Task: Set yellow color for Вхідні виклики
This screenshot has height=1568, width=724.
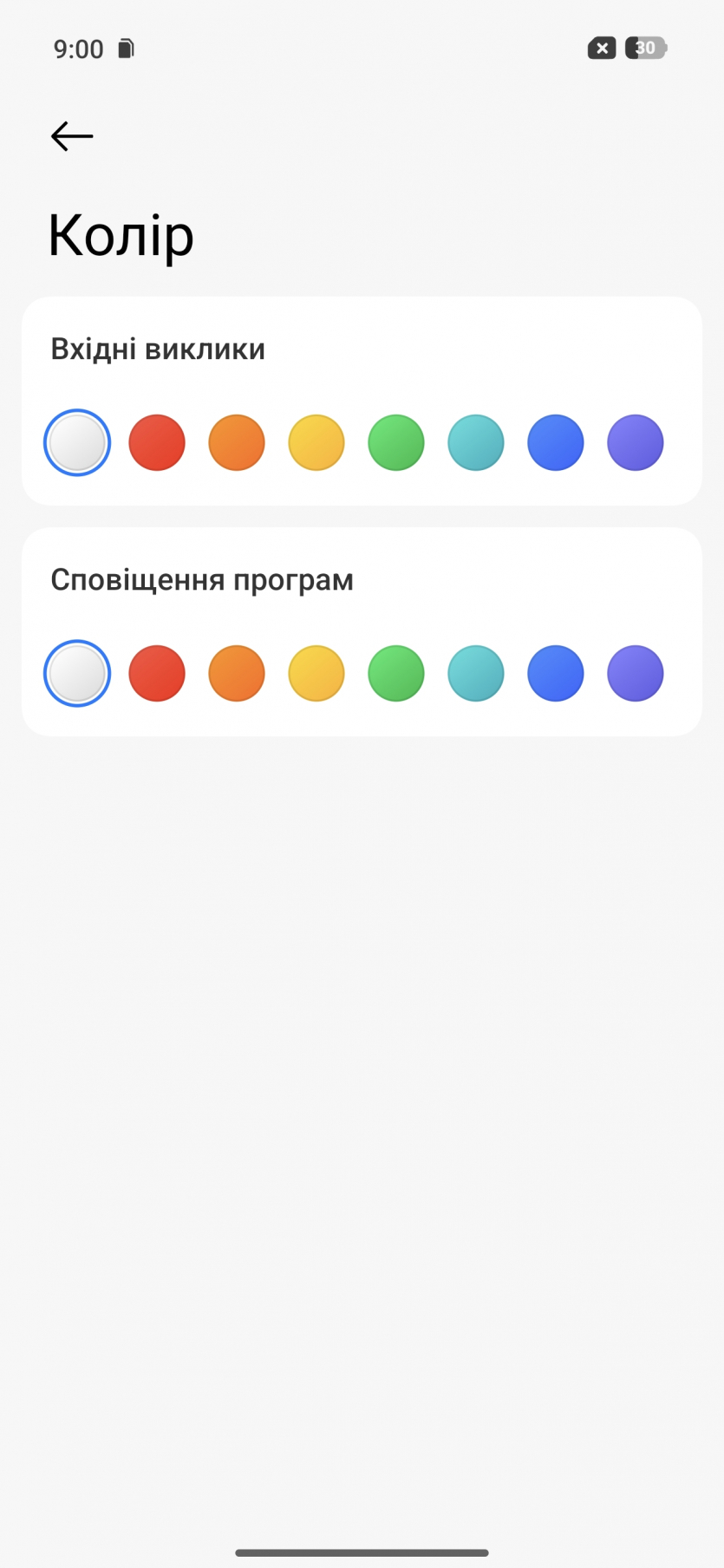Action: tap(316, 442)
